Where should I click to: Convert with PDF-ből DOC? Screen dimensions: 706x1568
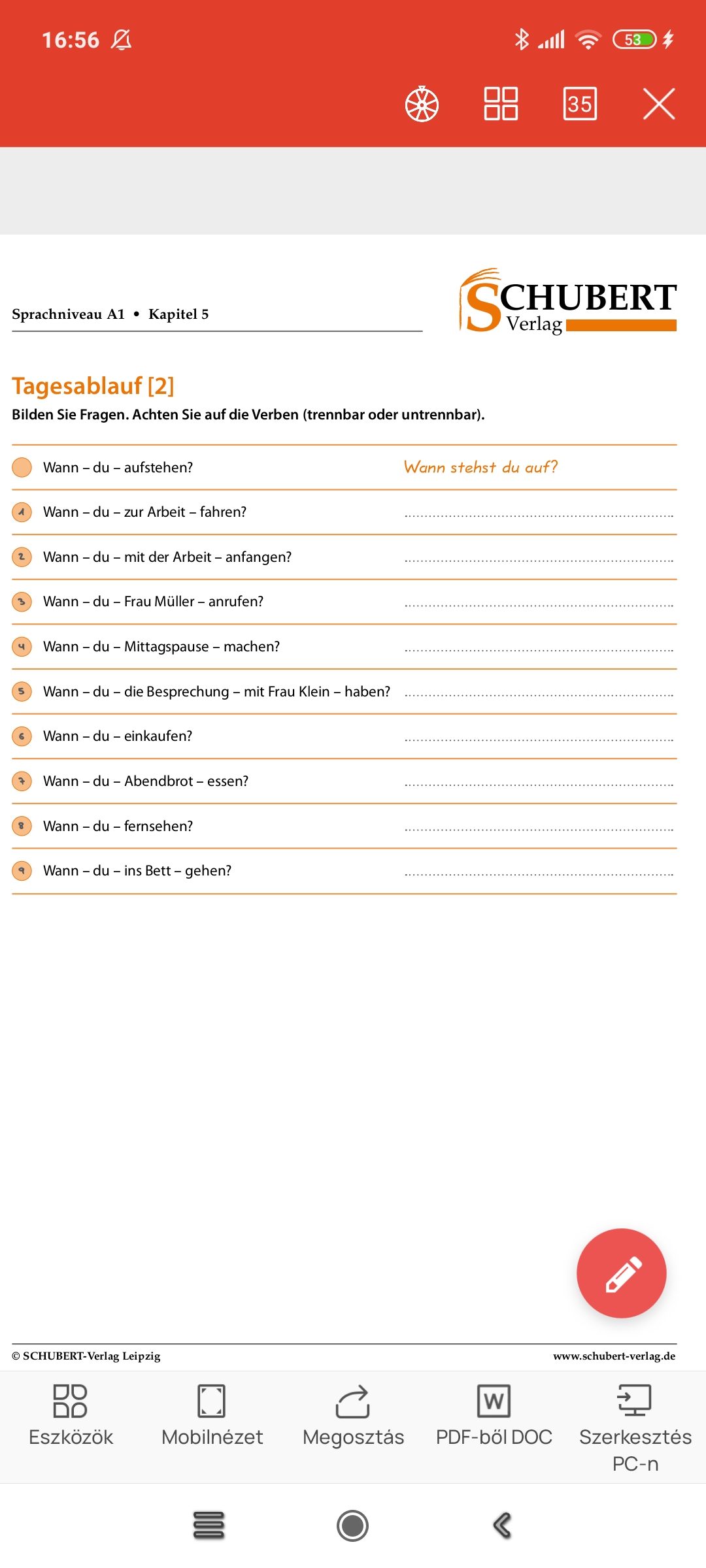pos(494,1416)
